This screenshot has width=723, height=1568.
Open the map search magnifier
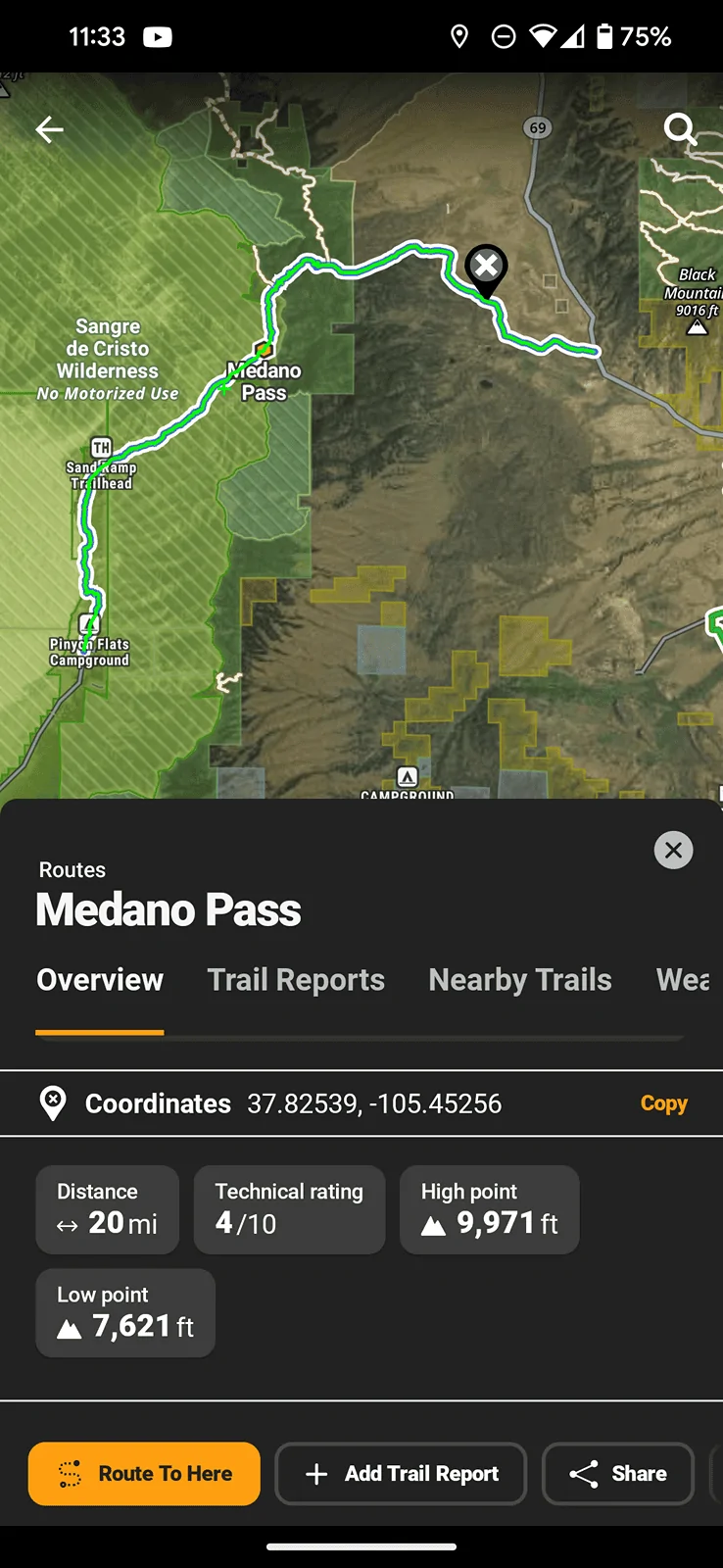click(680, 128)
